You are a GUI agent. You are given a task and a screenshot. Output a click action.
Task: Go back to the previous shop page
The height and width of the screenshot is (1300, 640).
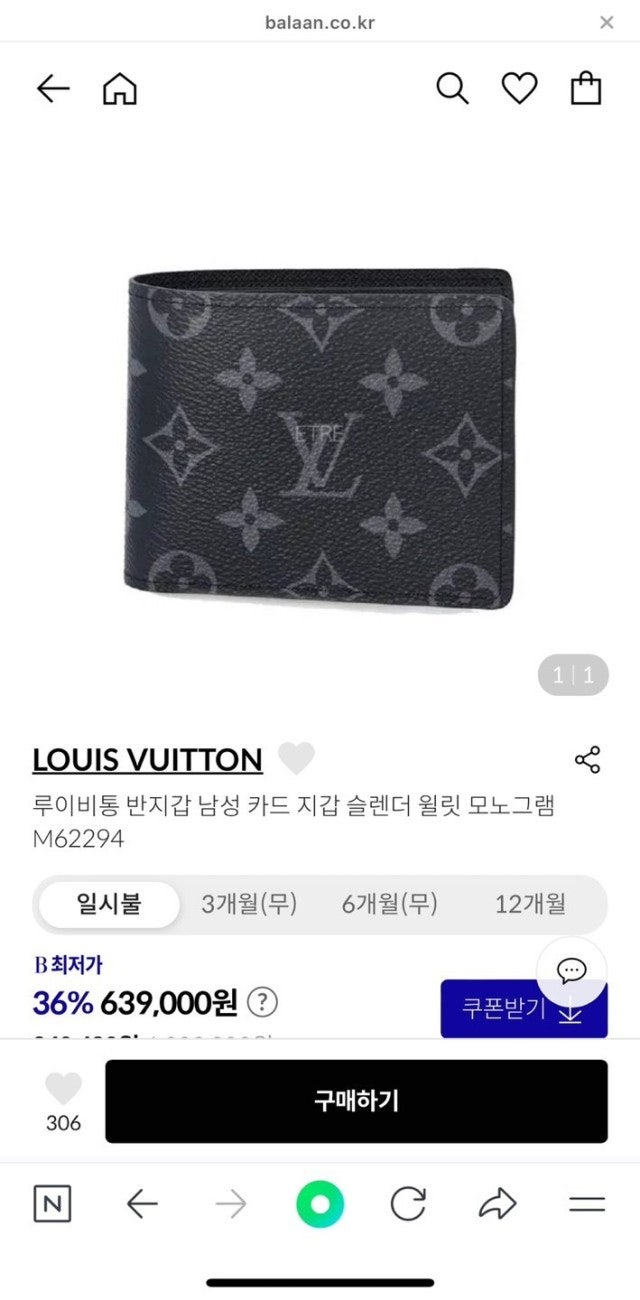(53, 89)
